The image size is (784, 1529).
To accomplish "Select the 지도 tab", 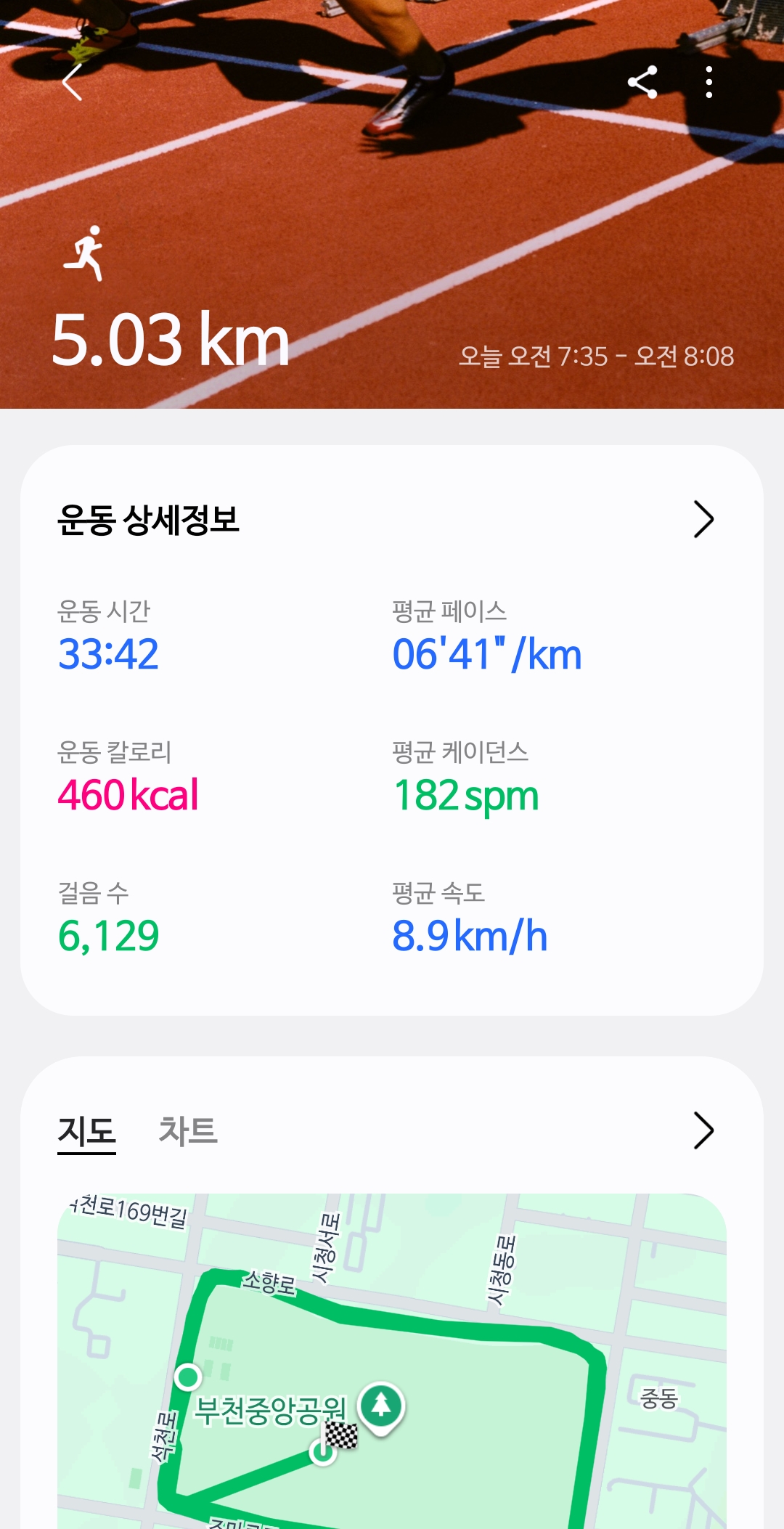I will 87,1130.
